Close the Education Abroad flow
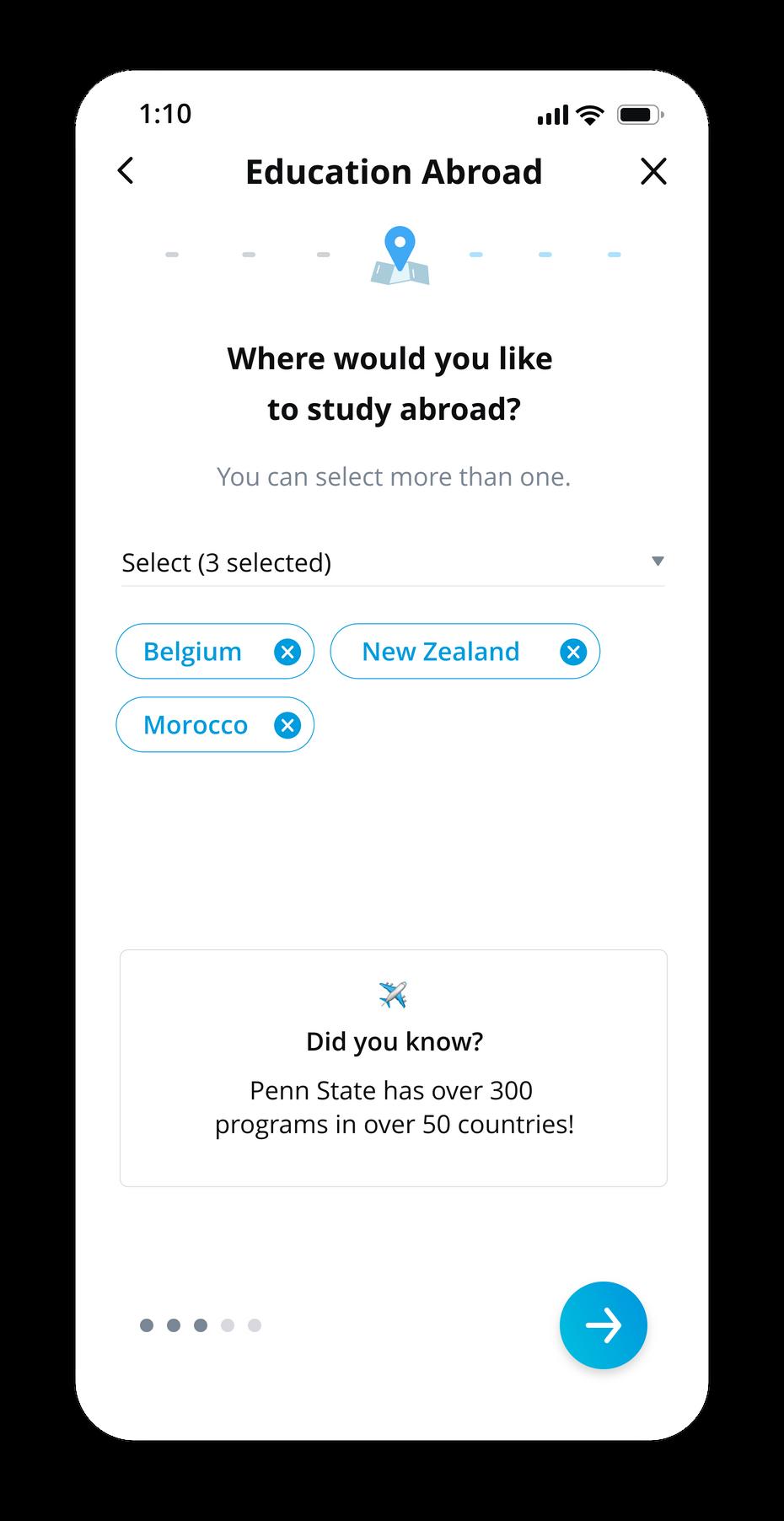The height and width of the screenshot is (1521, 784). (x=653, y=171)
